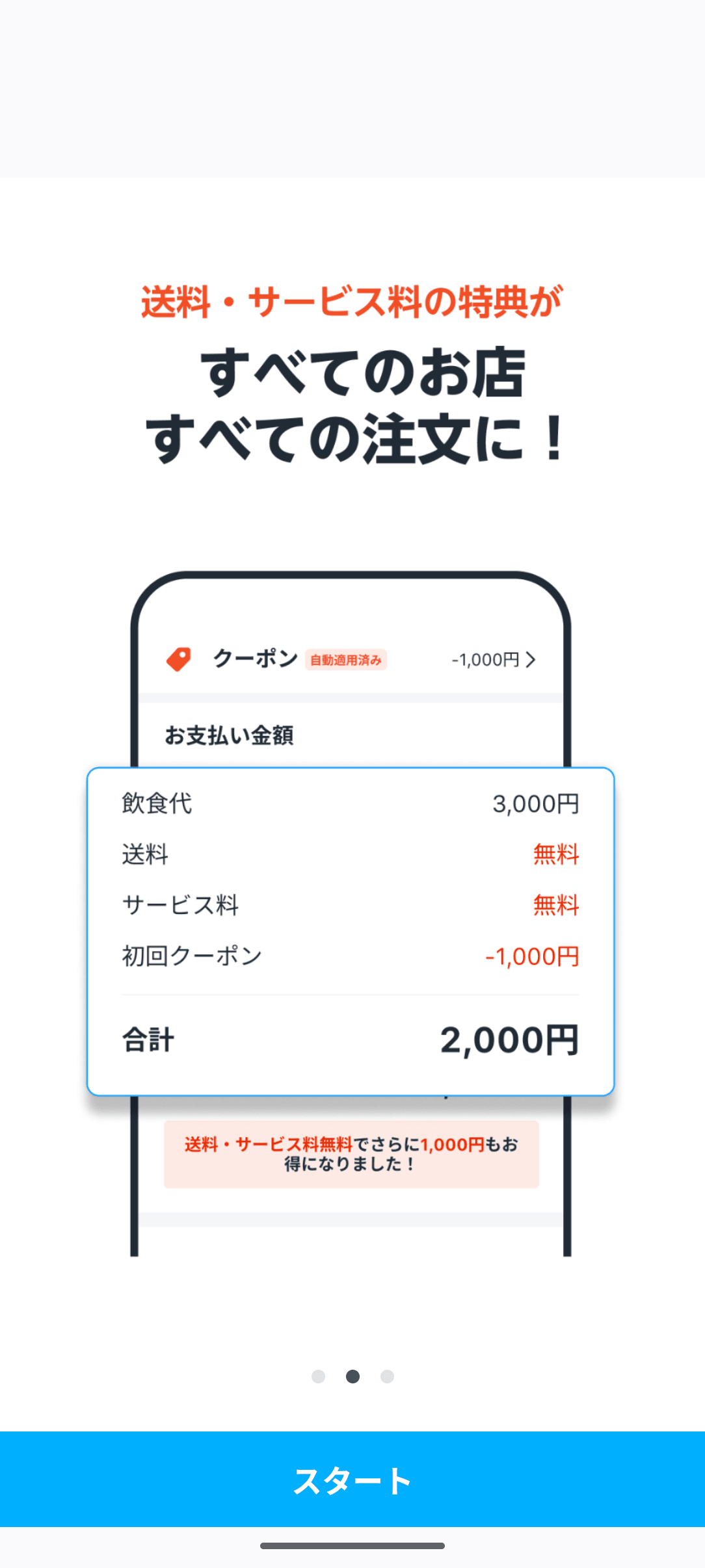Select the active middle carousel dot

(x=352, y=1376)
